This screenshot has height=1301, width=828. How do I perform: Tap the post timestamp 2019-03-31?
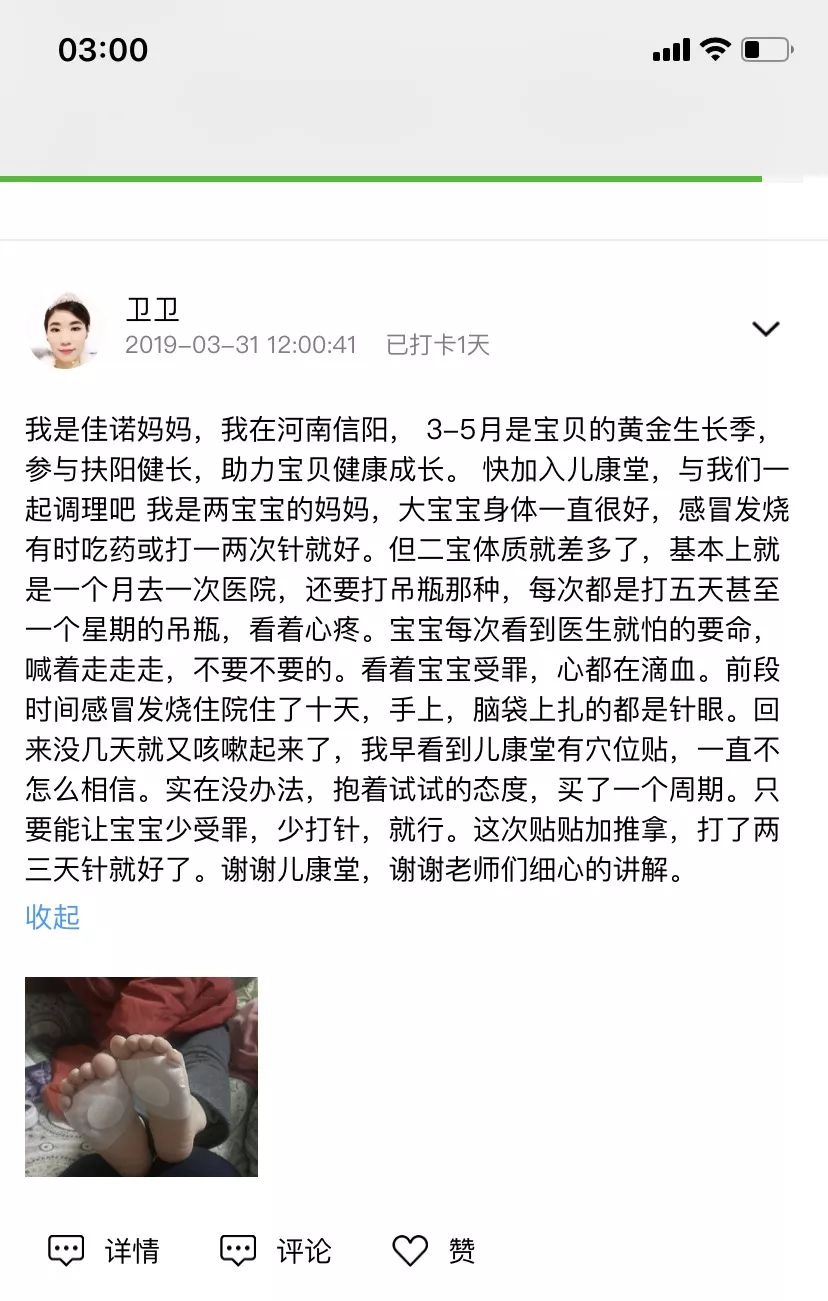pyautogui.click(x=243, y=343)
